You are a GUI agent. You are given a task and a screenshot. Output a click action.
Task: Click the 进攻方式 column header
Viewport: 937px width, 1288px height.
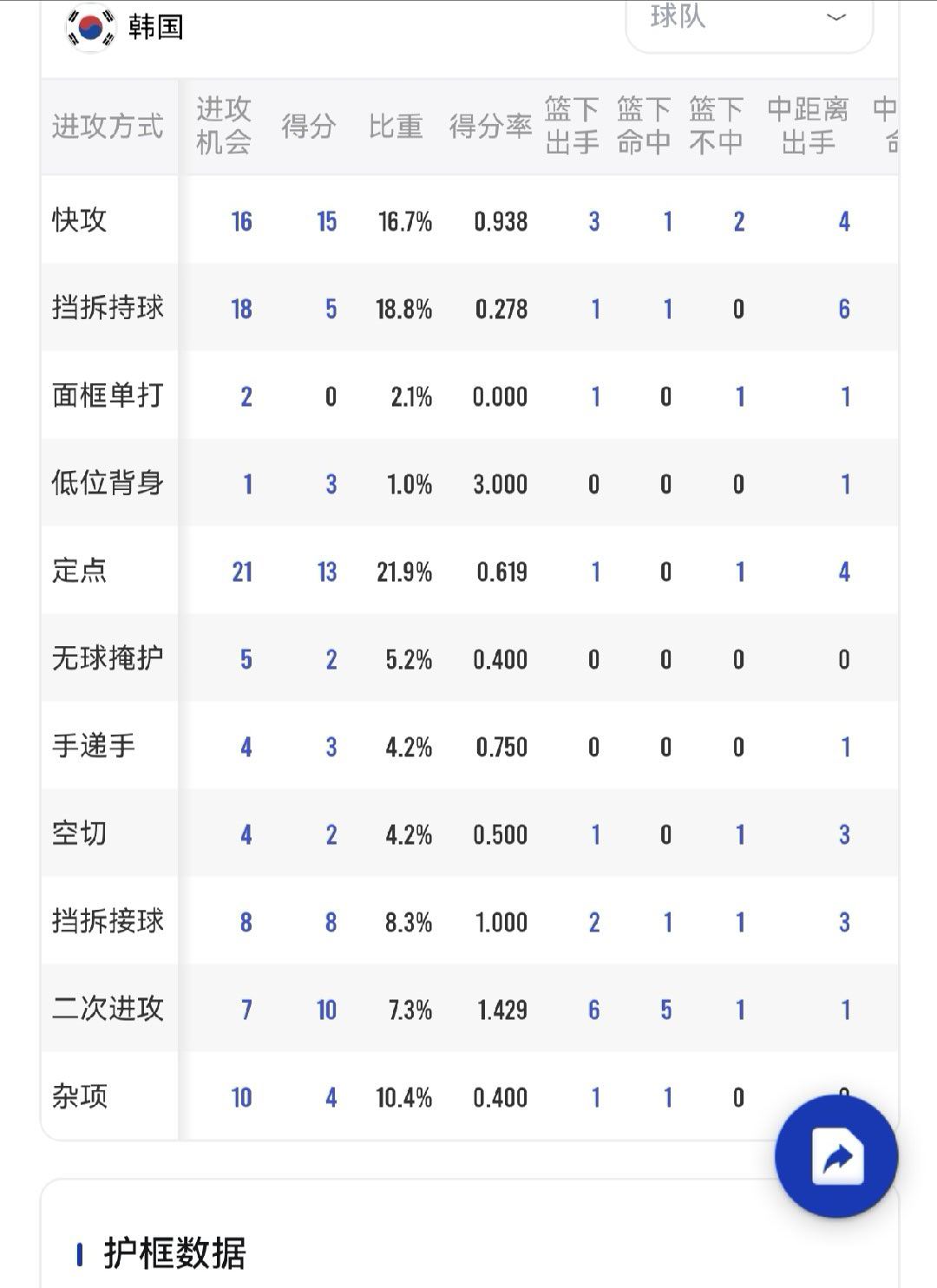pyautogui.click(x=108, y=126)
